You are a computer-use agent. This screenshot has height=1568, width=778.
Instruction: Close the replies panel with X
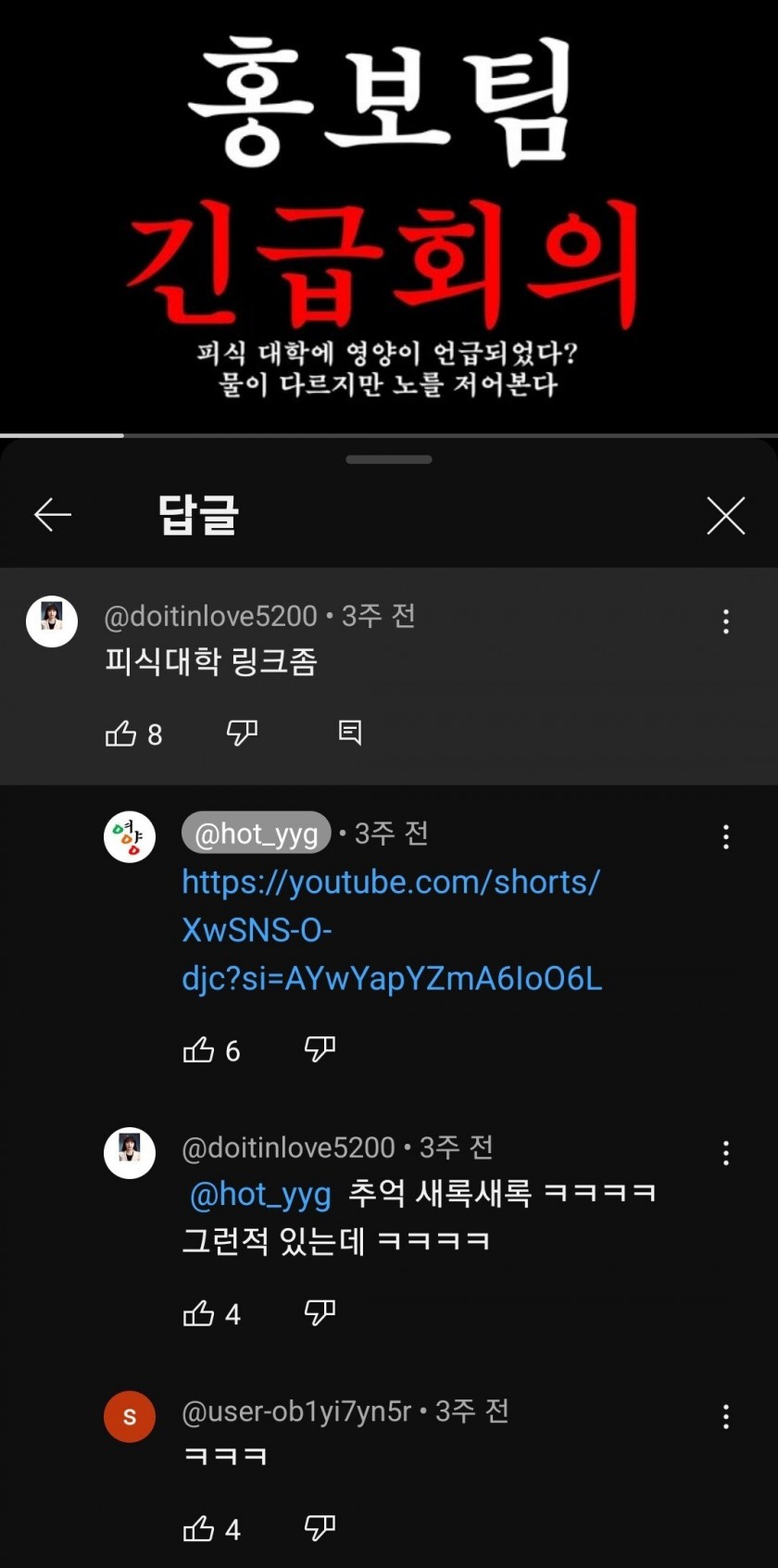[x=725, y=516]
